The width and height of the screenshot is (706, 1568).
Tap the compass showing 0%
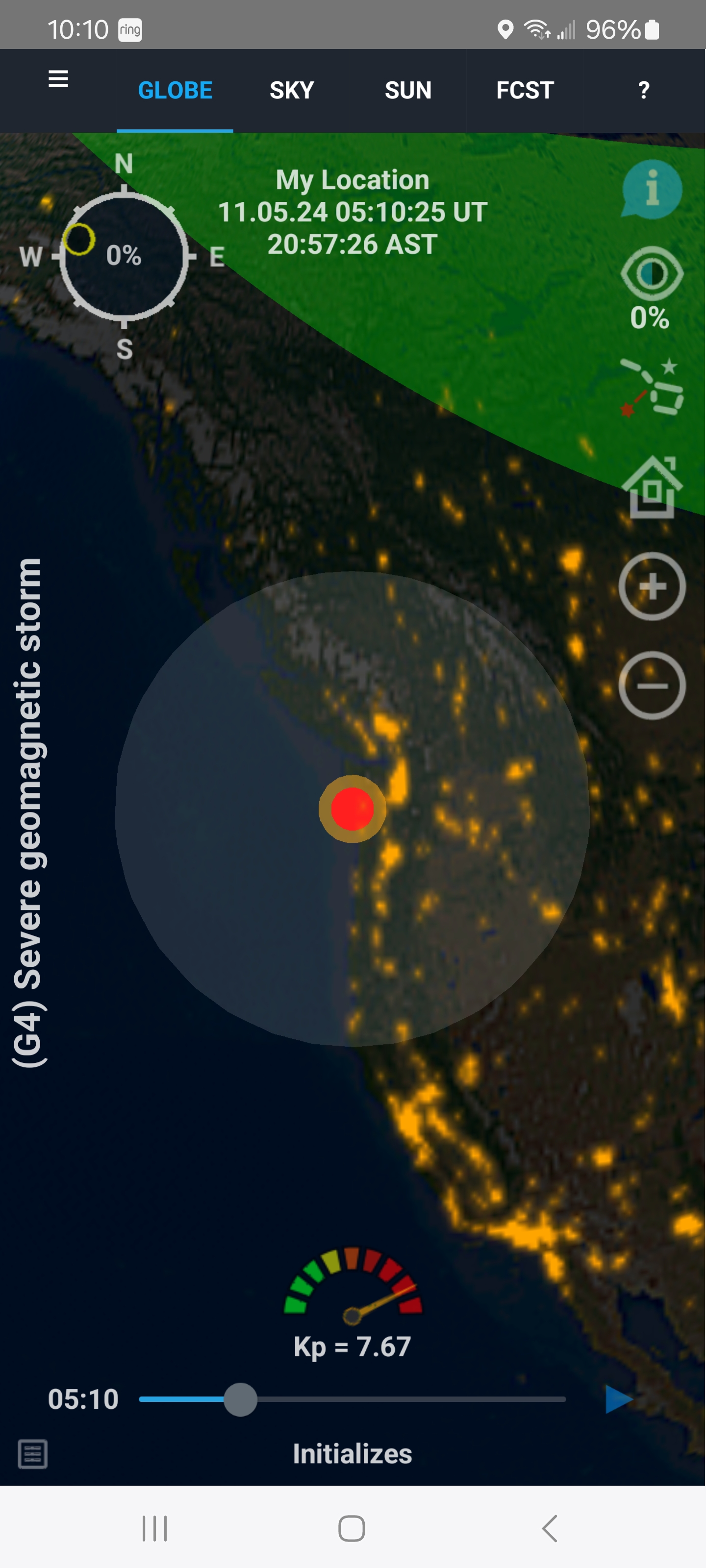124,256
